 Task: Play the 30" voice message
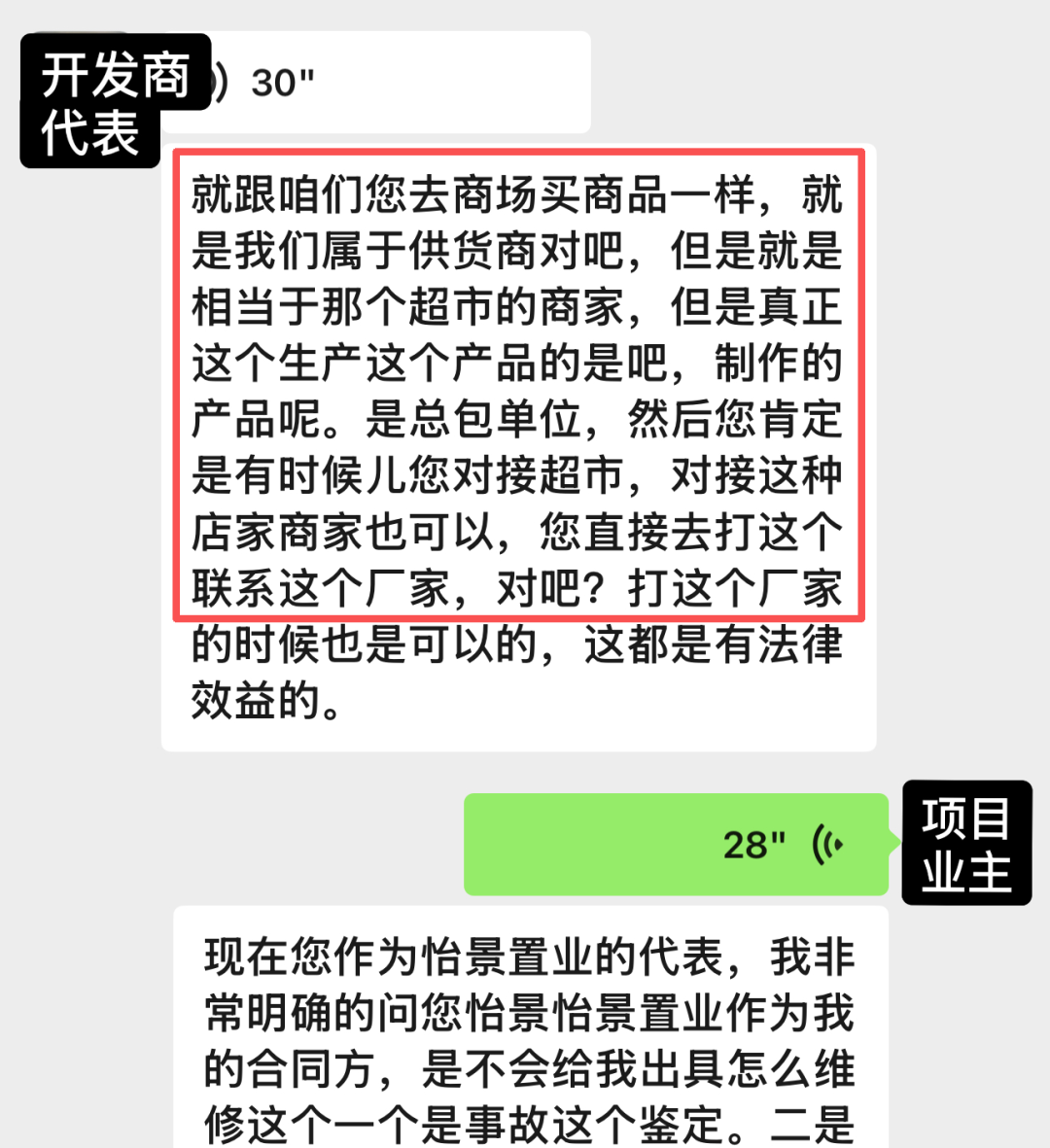coord(389,83)
